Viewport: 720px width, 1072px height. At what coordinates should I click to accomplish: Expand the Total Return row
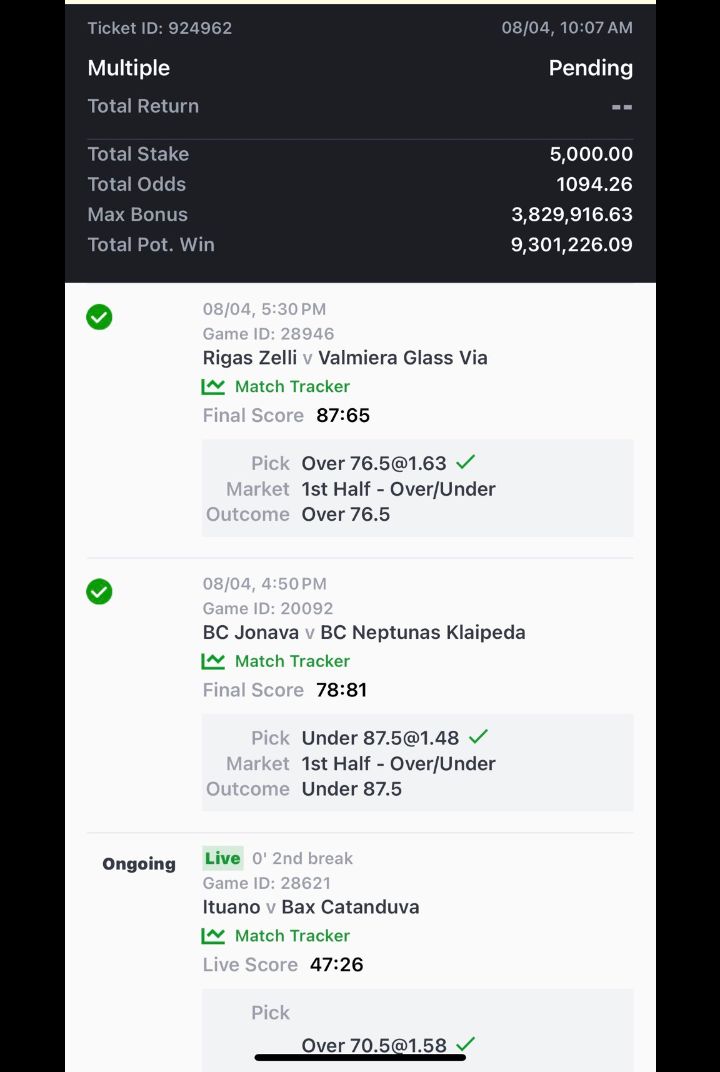coord(143,106)
